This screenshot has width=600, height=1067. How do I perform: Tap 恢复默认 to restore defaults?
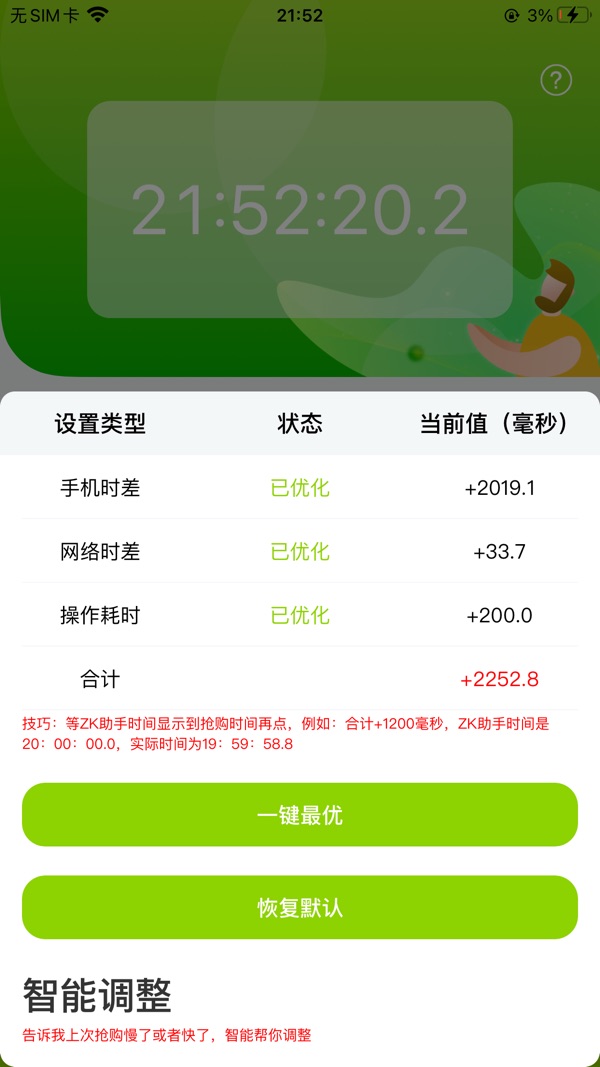(x=300, y=907)
